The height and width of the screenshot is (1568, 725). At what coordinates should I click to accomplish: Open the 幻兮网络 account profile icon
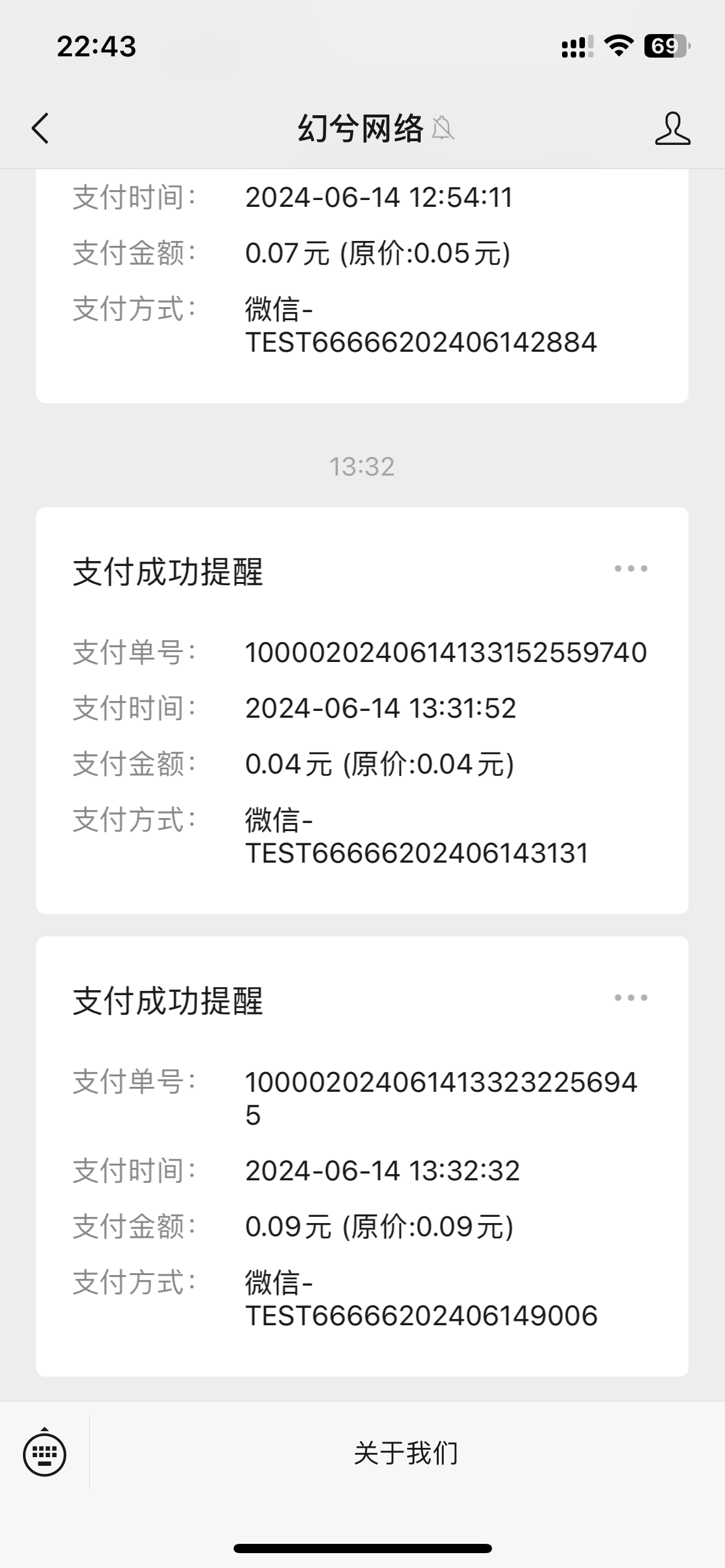pyautogui.click(x=672, y=129)
